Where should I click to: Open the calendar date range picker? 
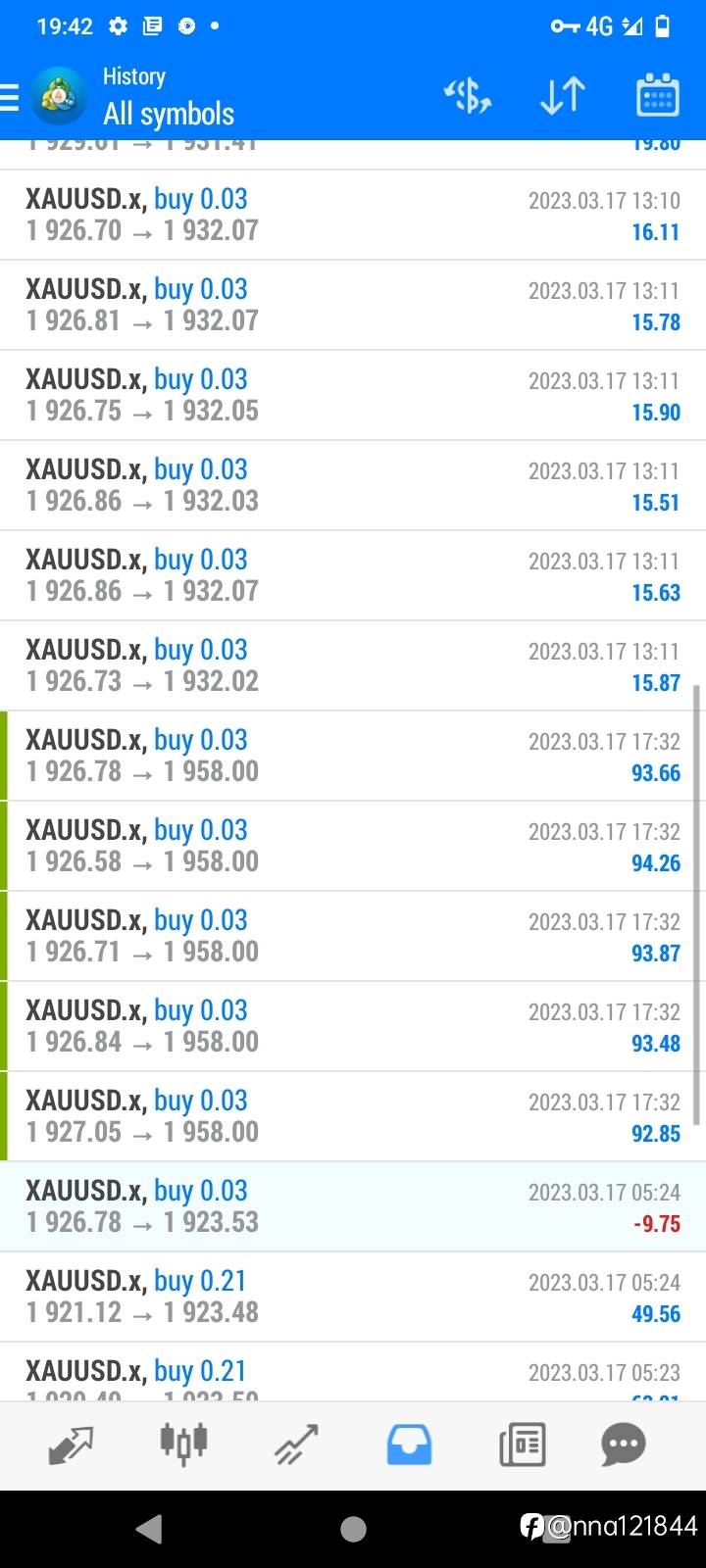[657, 96]
